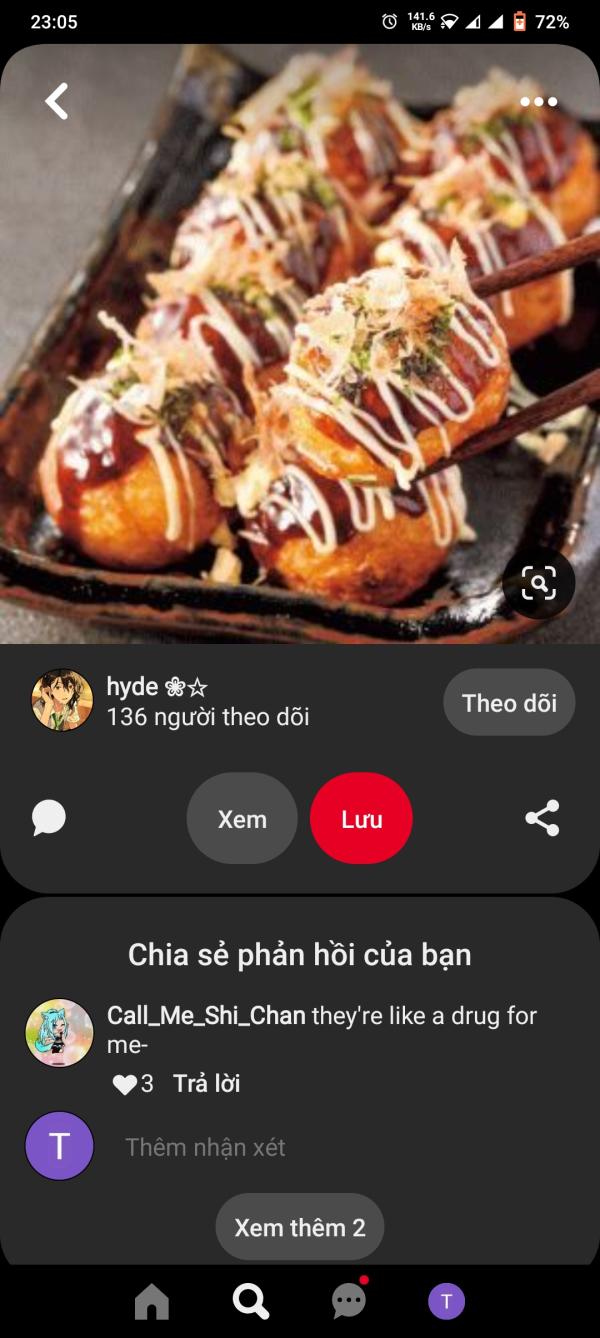Open the three-dot overflow menu
Image resolution: width=600 pixels, height=1338 pixels.
click(x=538, y=101)
